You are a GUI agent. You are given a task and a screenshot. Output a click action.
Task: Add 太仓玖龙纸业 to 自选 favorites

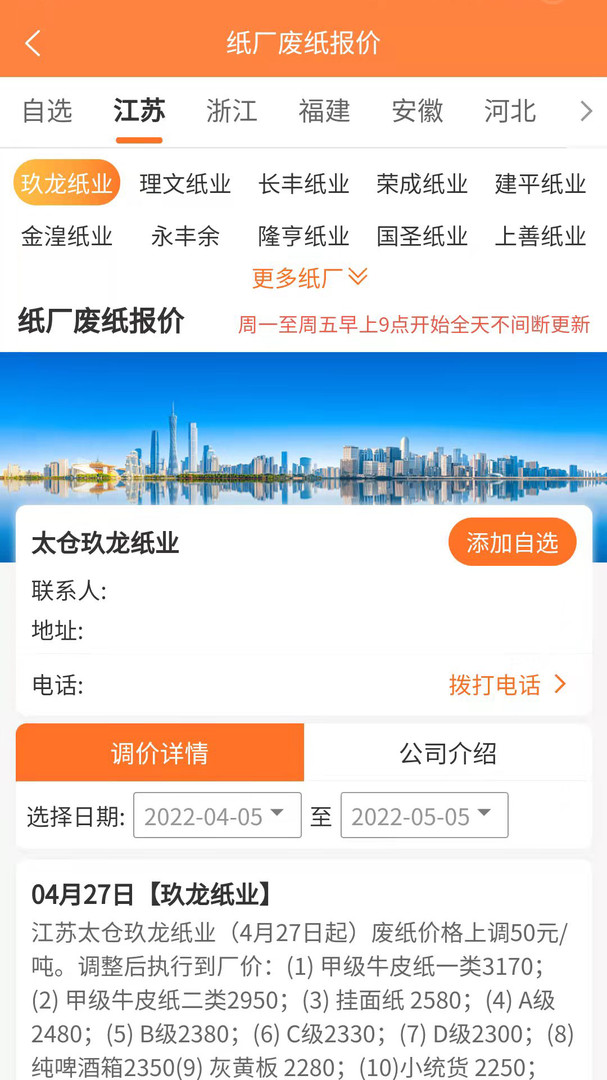[x=512, y=543]
